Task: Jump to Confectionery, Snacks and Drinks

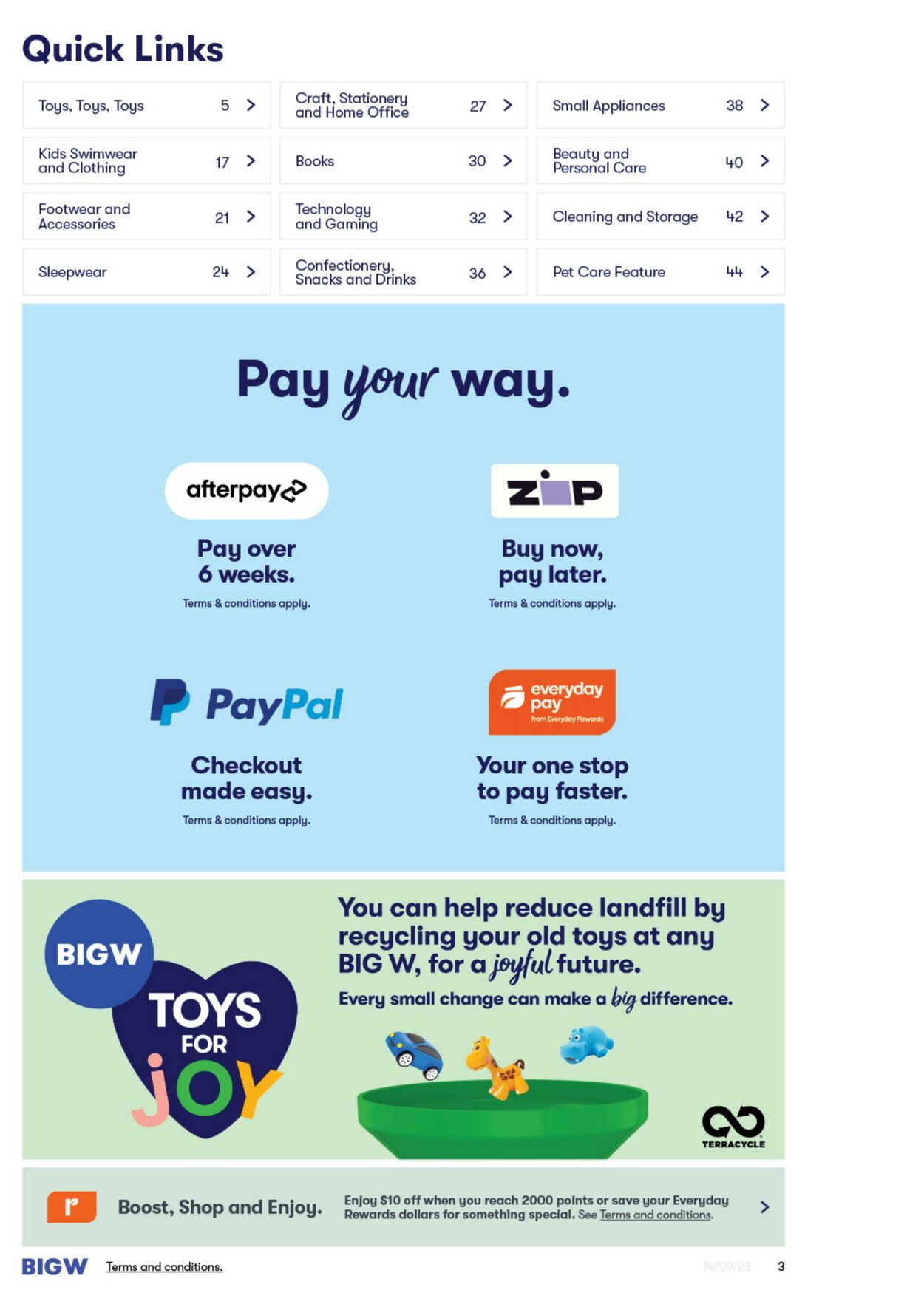Action: coord(403,272)
